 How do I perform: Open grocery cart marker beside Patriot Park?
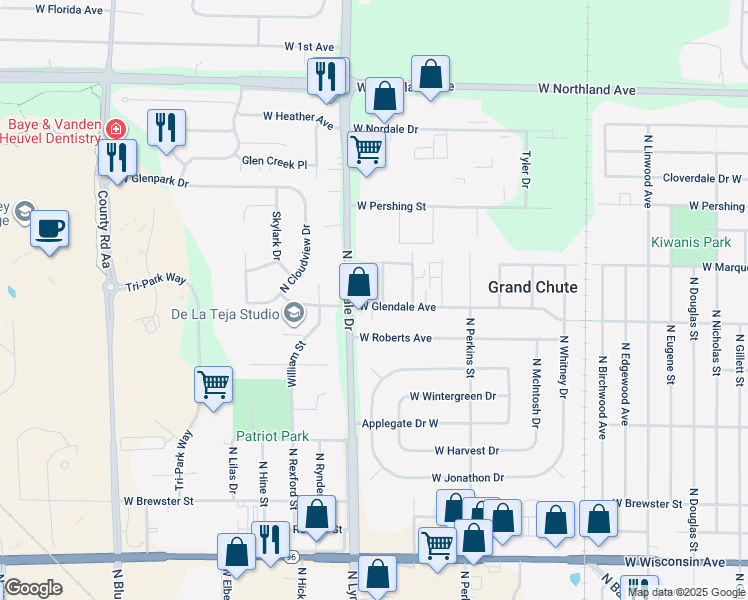pos(214,388)
